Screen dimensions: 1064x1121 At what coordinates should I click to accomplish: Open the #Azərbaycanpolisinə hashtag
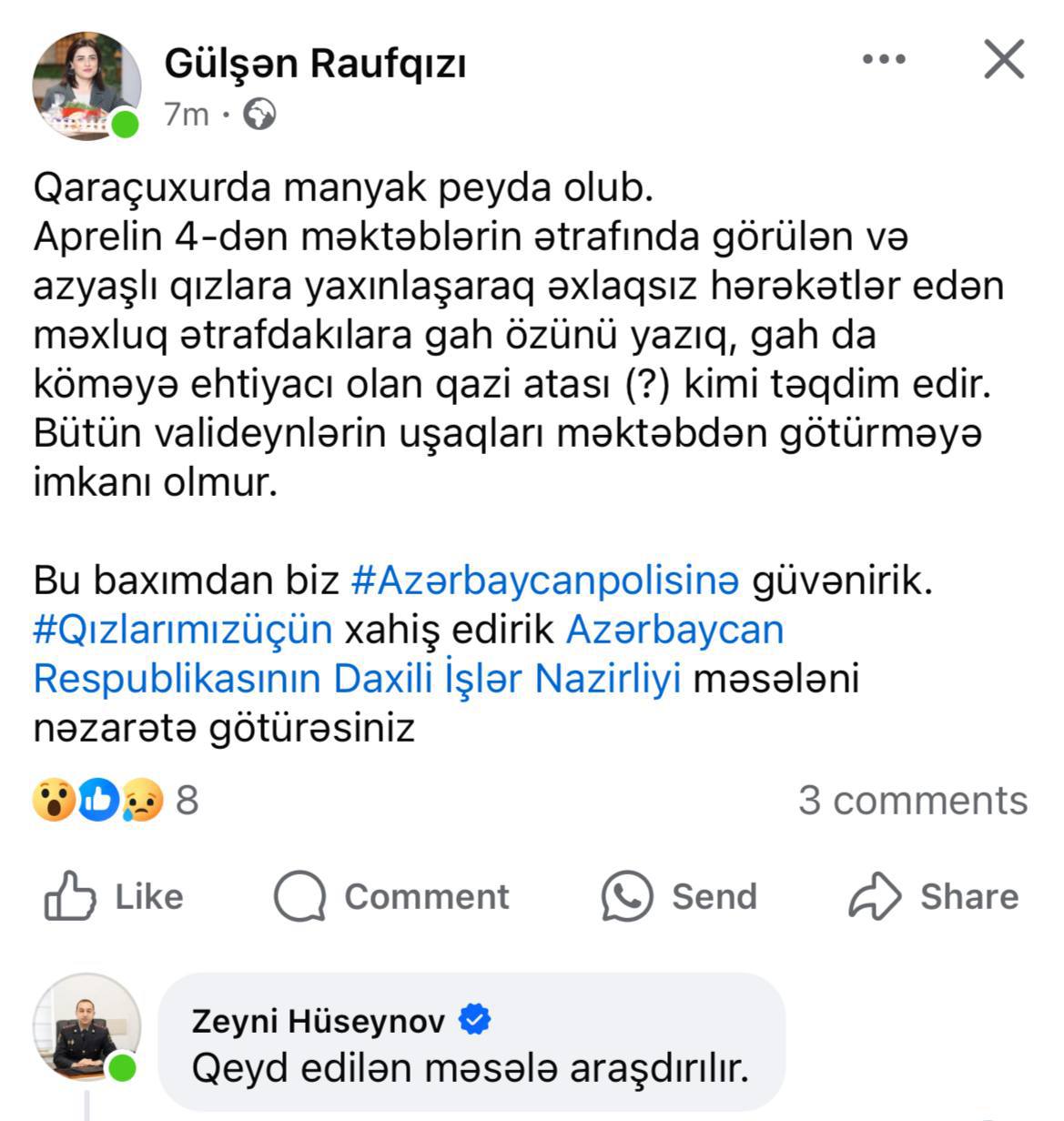545,581
